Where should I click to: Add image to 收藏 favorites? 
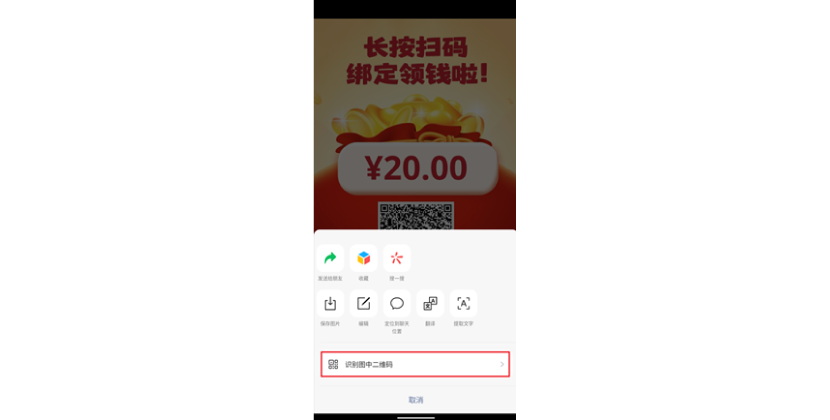(364, 258)
